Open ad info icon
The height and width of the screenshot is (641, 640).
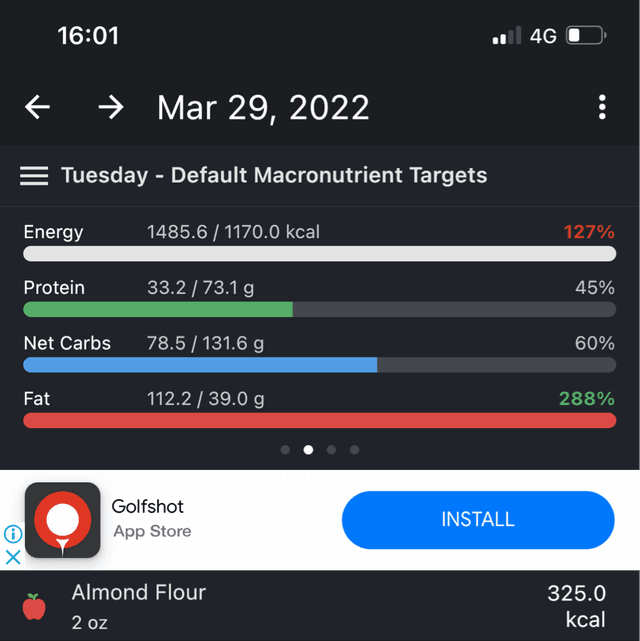pos(13,535)
